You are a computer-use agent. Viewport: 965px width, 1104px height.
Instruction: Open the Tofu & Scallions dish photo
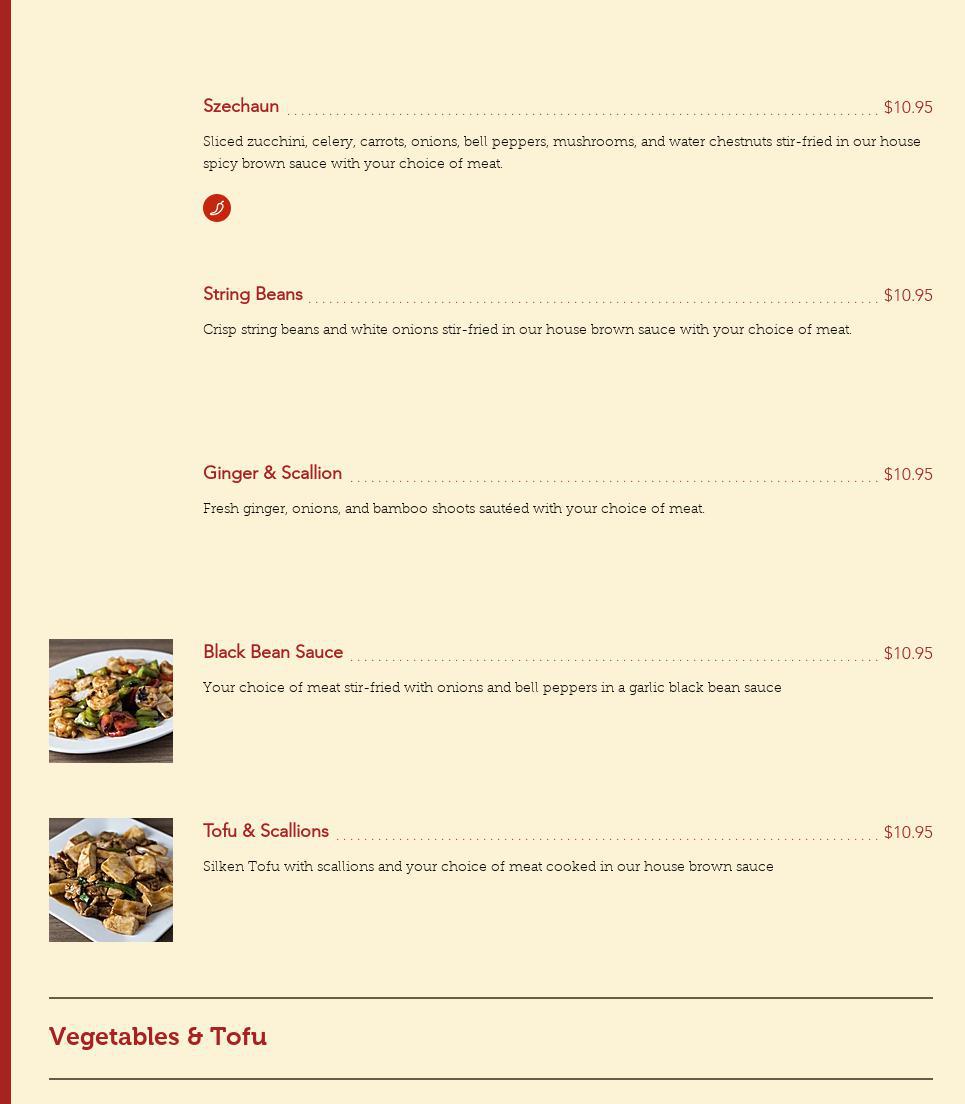(111, 880)
